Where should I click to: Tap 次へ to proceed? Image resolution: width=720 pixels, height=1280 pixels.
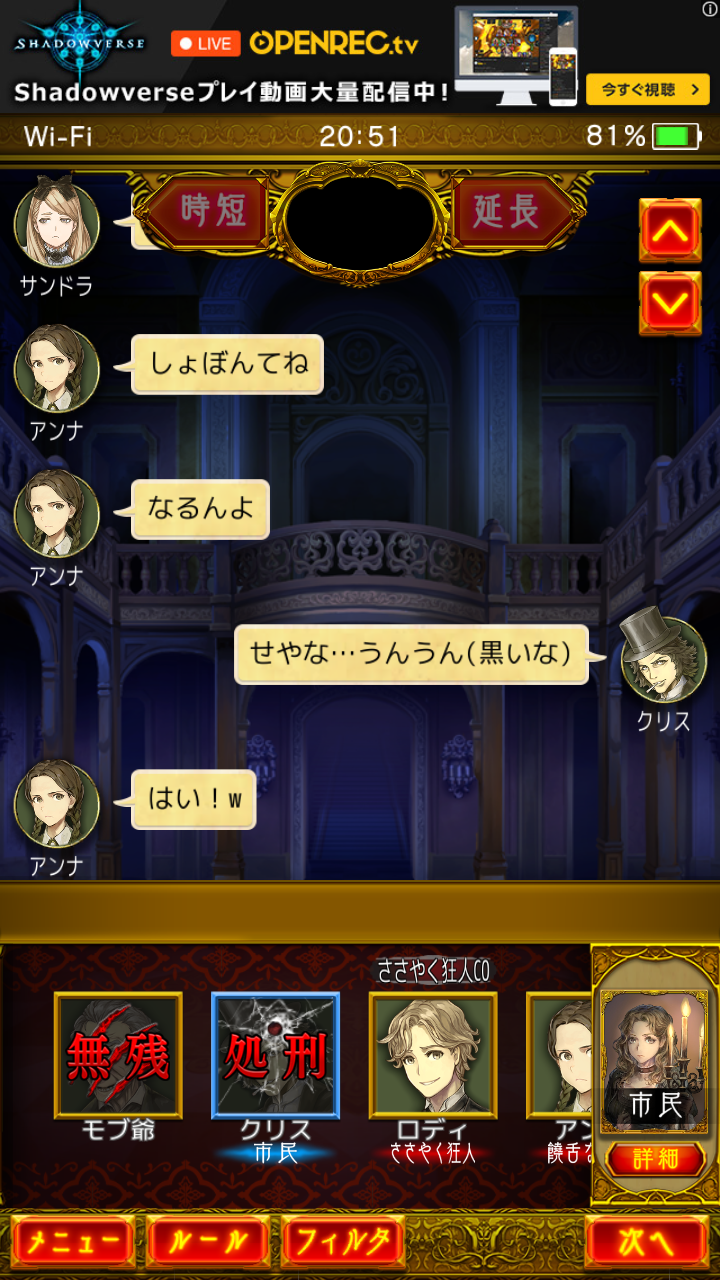646,1243
